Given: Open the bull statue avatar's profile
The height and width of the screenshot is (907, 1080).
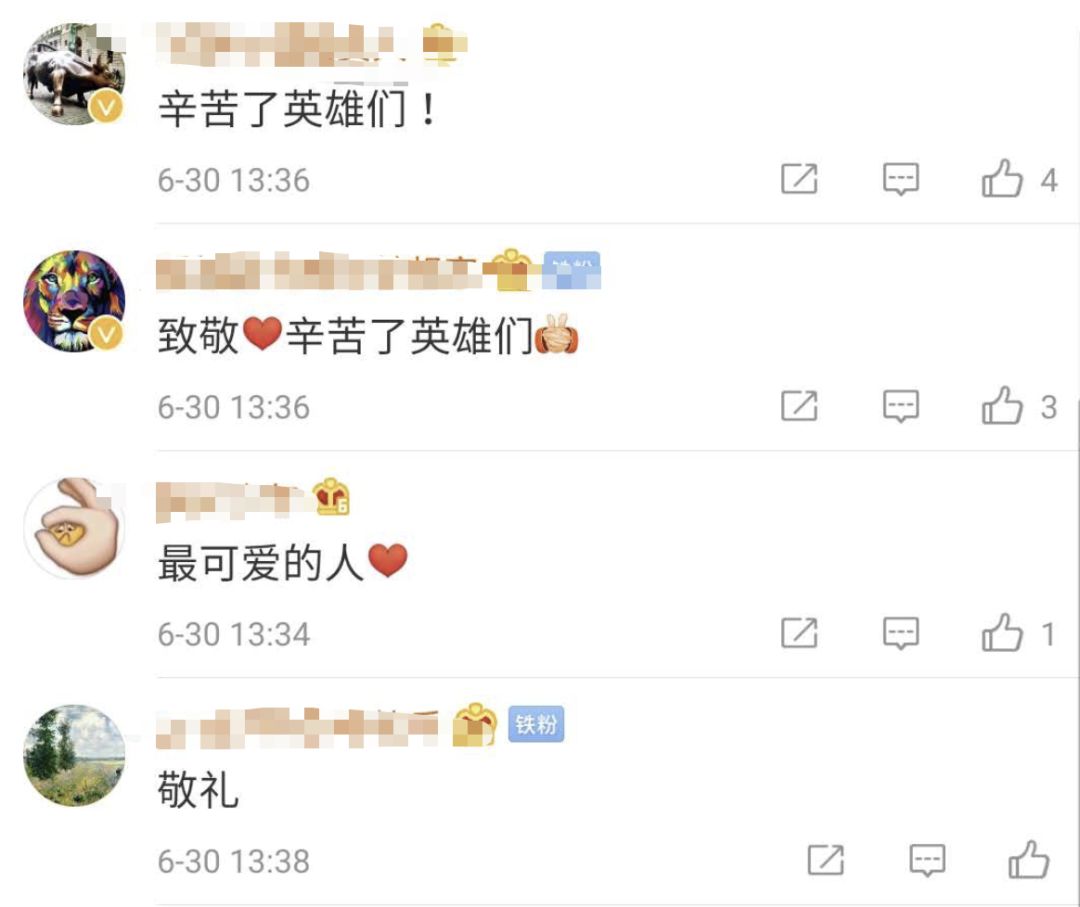Looking at the screenshot, I should point(74,75).
